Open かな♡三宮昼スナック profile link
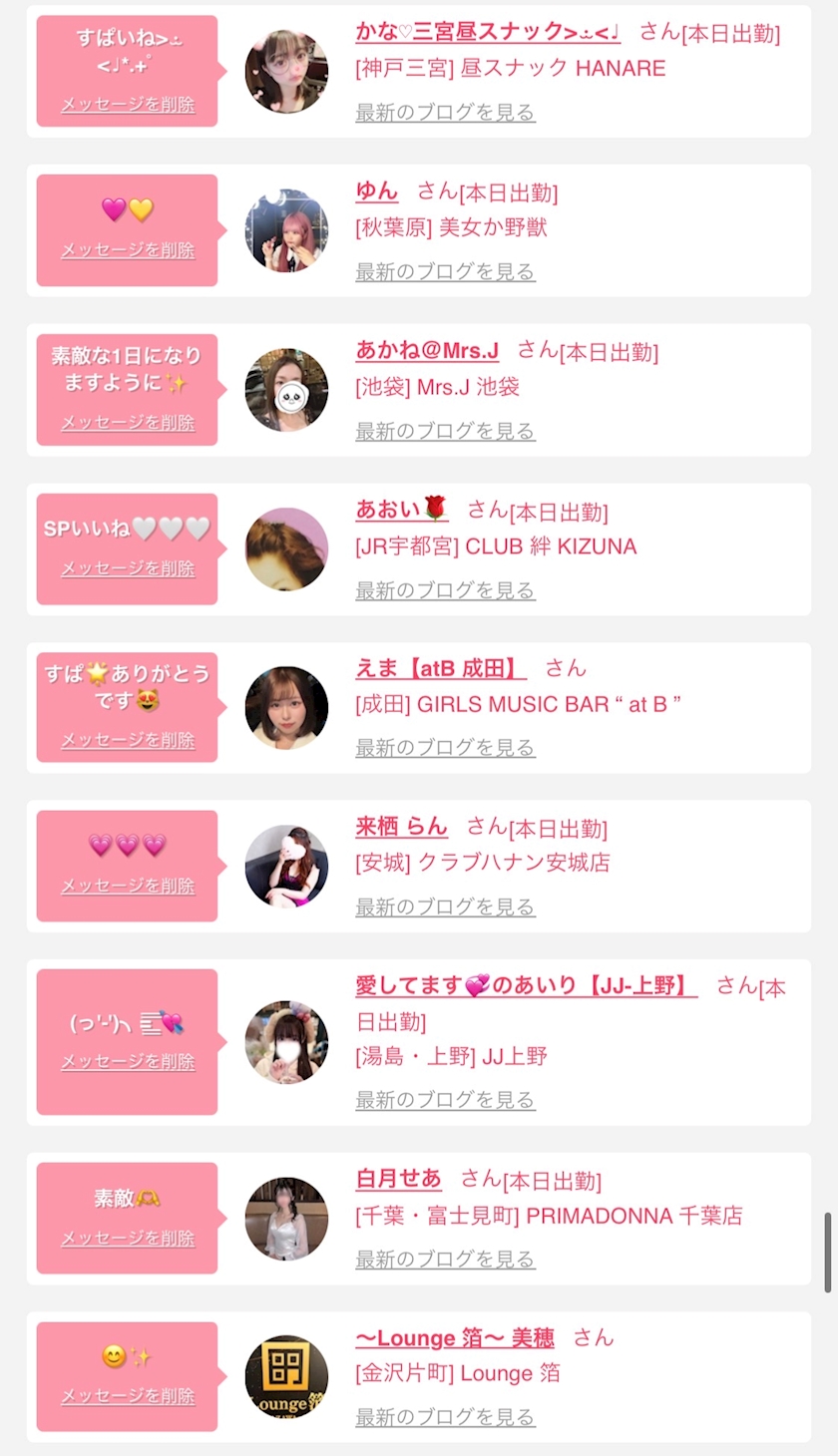The image size is (838, 1456). pos(489,32)
